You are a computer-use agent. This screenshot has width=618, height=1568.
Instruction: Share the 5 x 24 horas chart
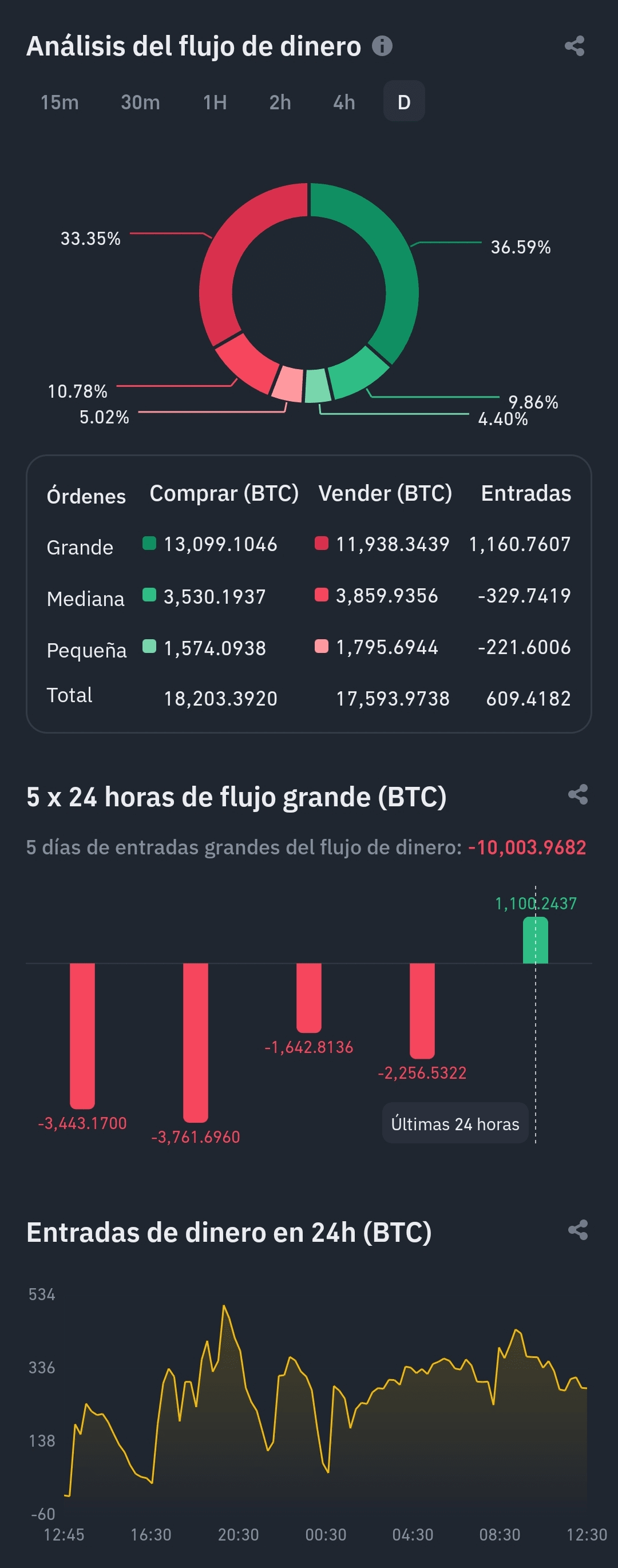point(577,794)
